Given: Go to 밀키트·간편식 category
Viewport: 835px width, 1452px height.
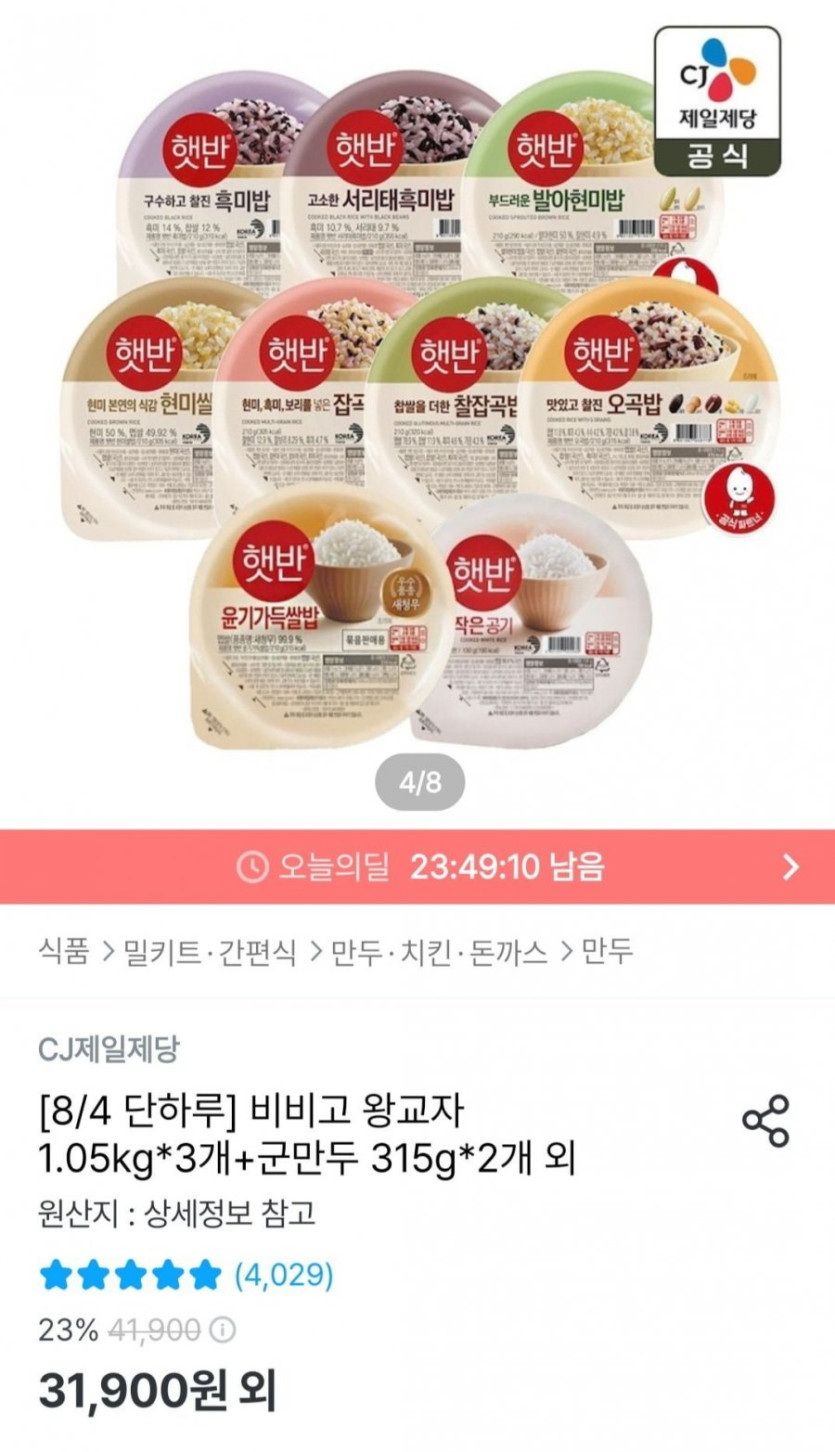Looking at the screenshot, I should click(x=210, y=951).
